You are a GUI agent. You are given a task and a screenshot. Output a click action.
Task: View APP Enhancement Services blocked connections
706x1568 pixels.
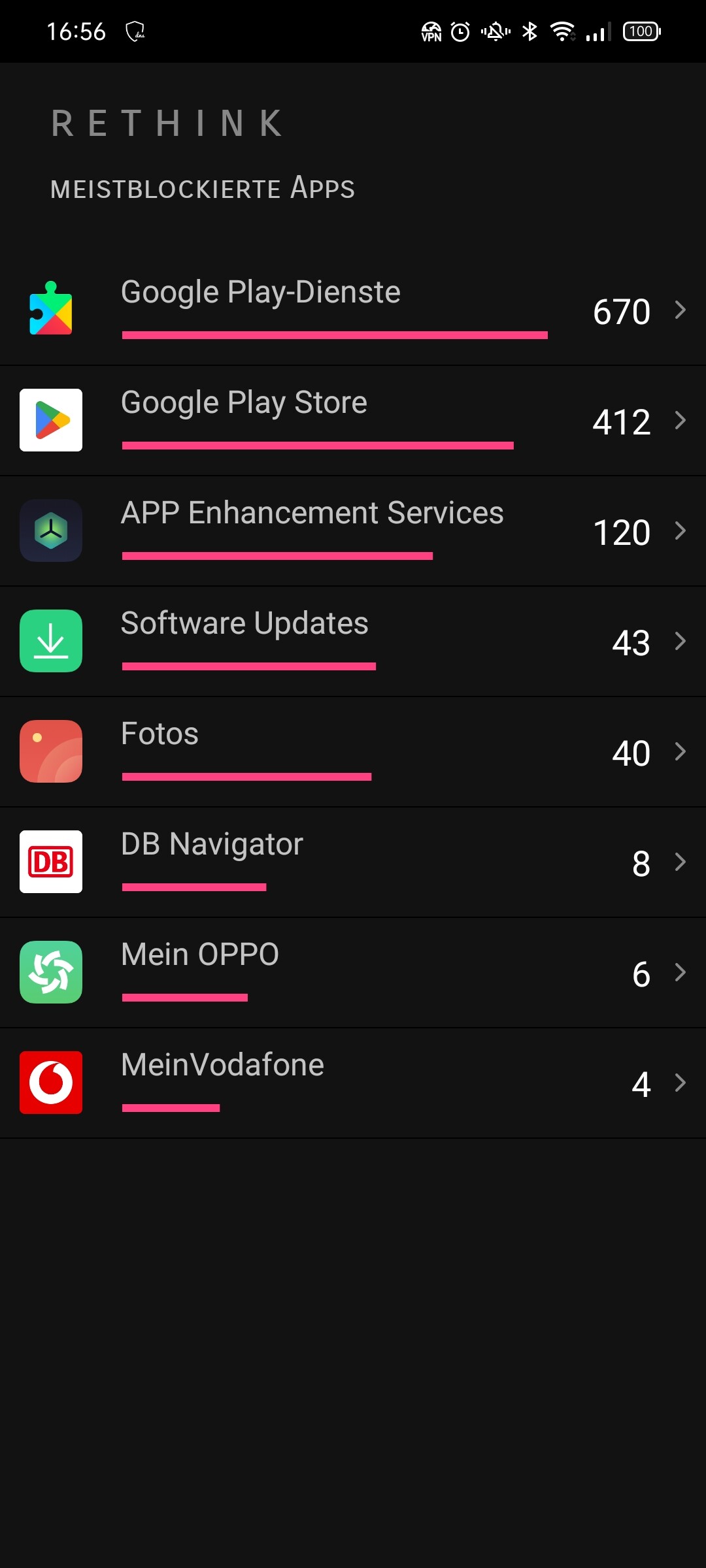click(x=353, y=531)
